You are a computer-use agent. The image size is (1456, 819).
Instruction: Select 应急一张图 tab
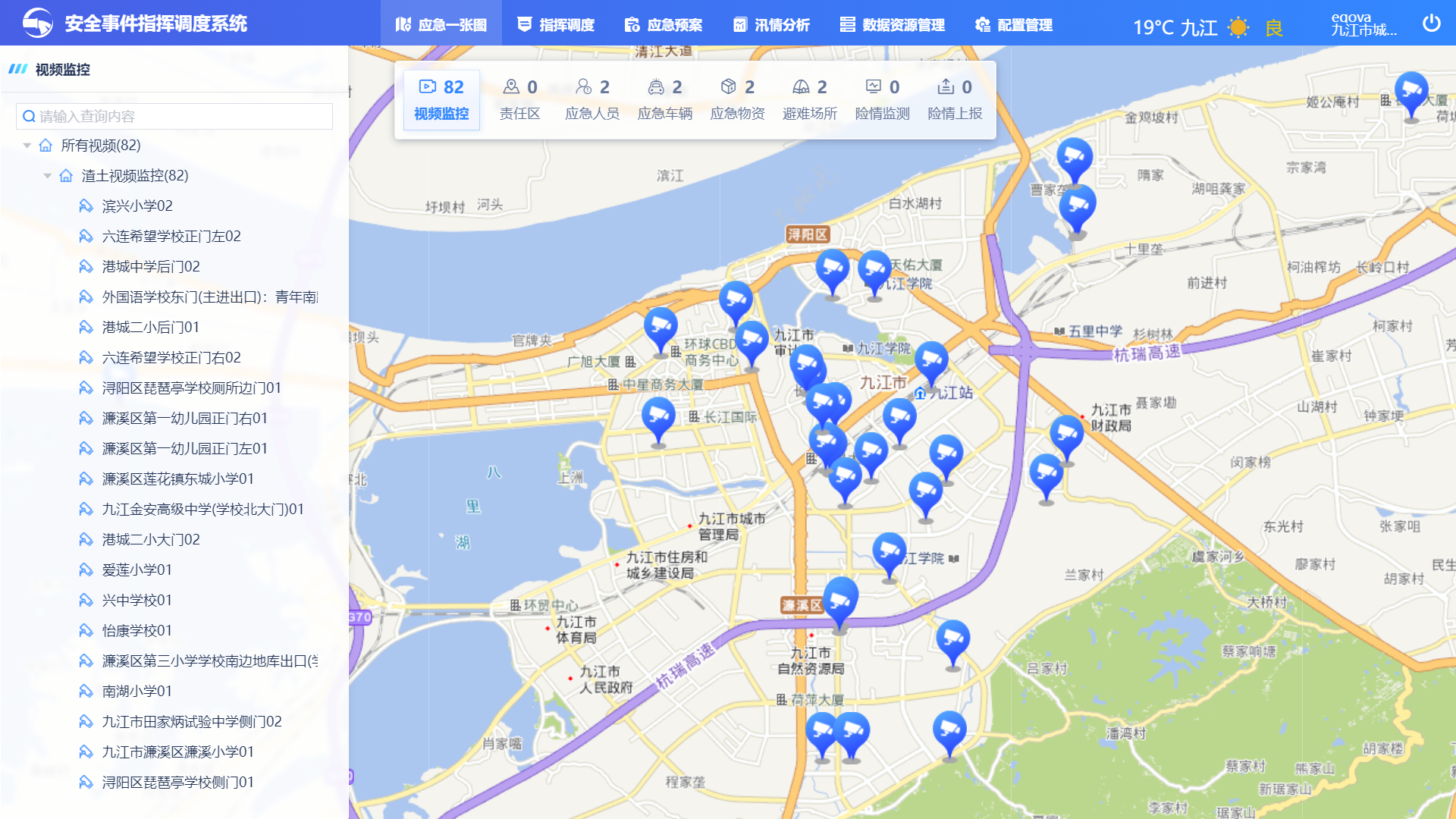click(441, 25)
